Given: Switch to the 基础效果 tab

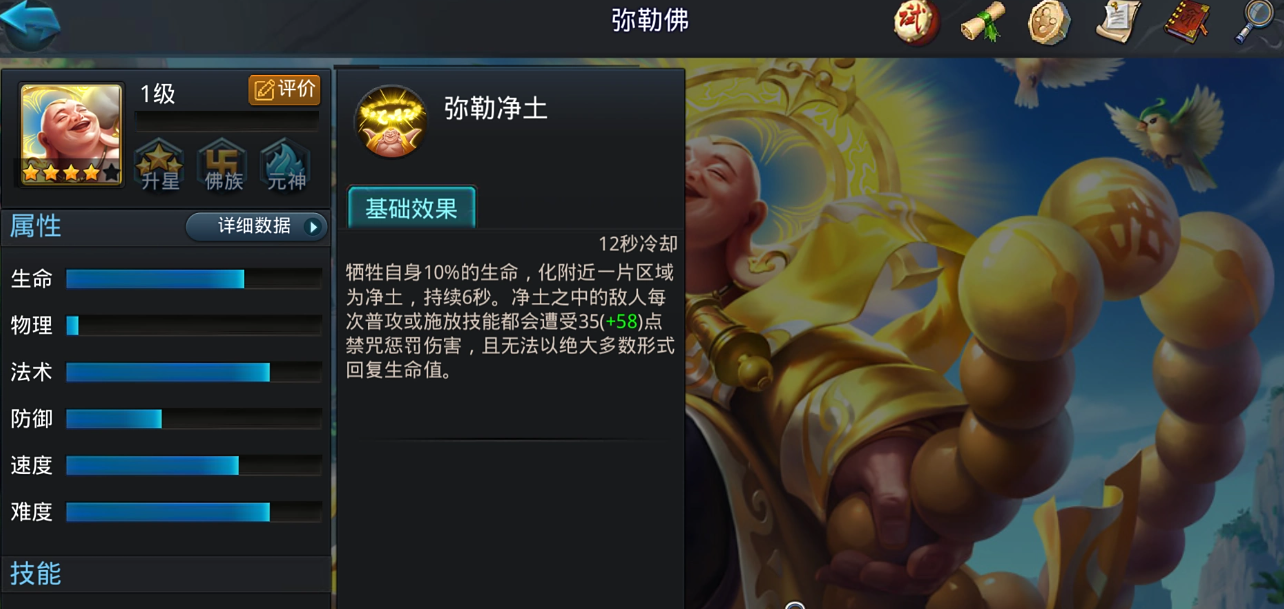Looking at the screenshot, I should pyautogui.click(x=411, y=208).
